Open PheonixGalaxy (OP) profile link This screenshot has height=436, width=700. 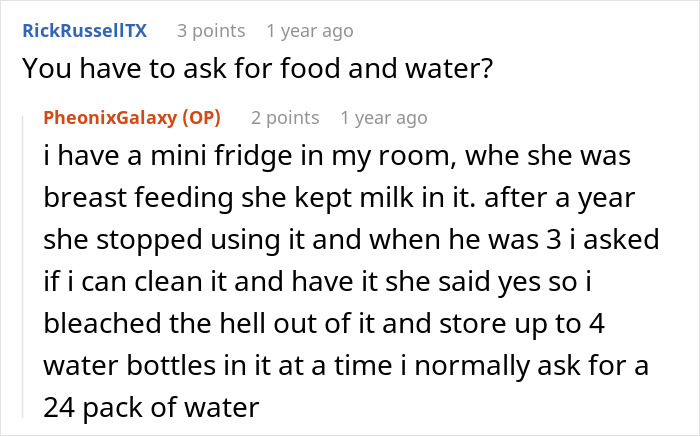click(132, 118)
